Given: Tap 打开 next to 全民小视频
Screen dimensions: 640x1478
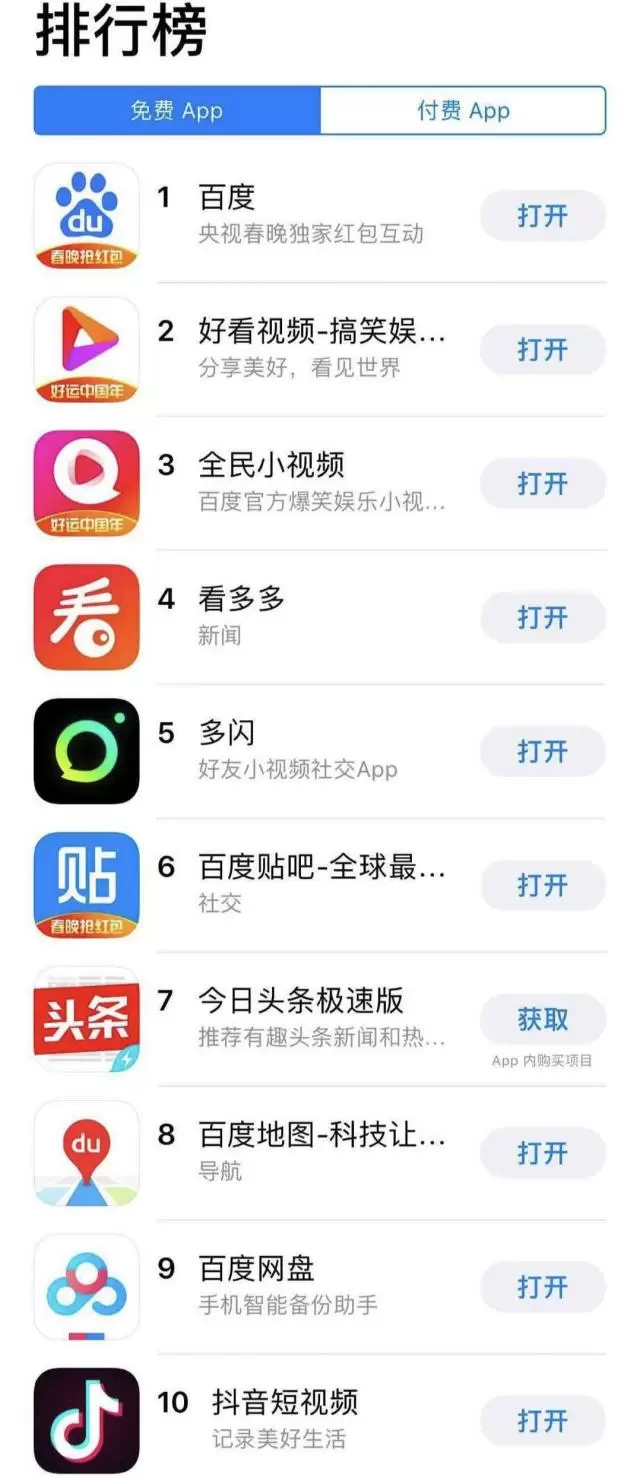Looking at the screenshot, I should tap(543, 484).
